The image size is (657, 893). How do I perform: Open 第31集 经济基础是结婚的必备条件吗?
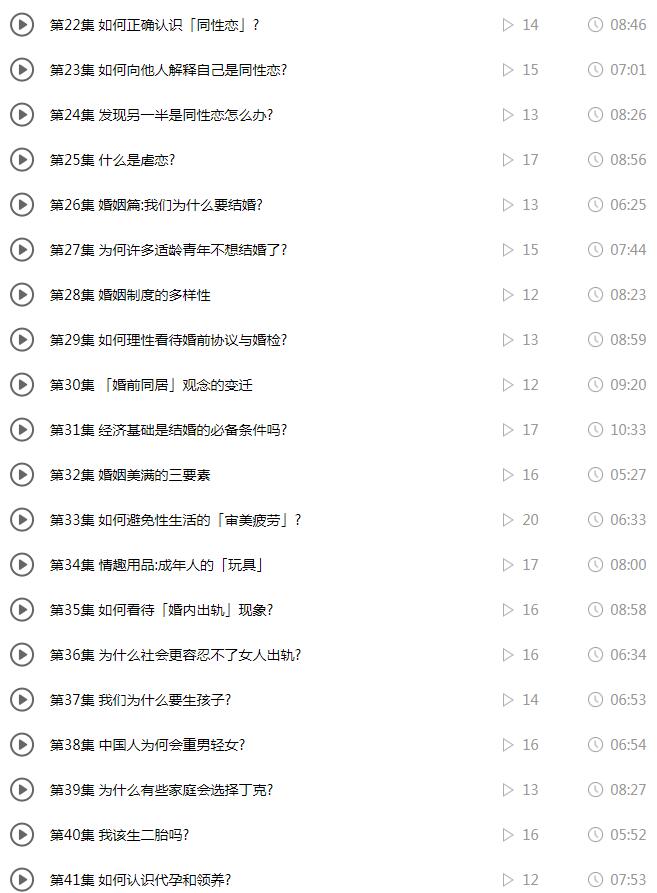coord(168,430)
